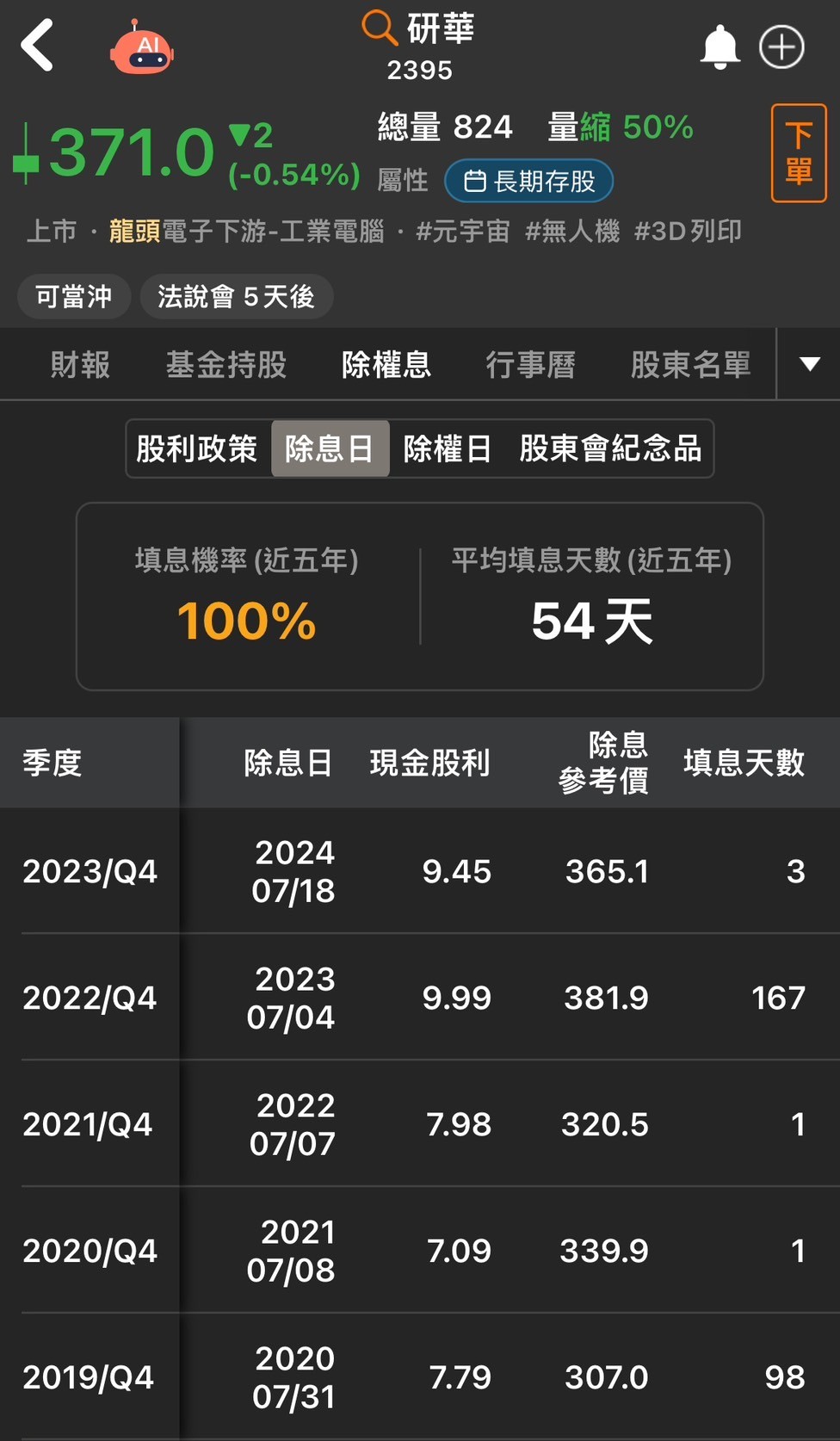The height and width of the screenshot is (1441, 840).
Task: Open the 行事曆 tab
Action: coord(530,364)
